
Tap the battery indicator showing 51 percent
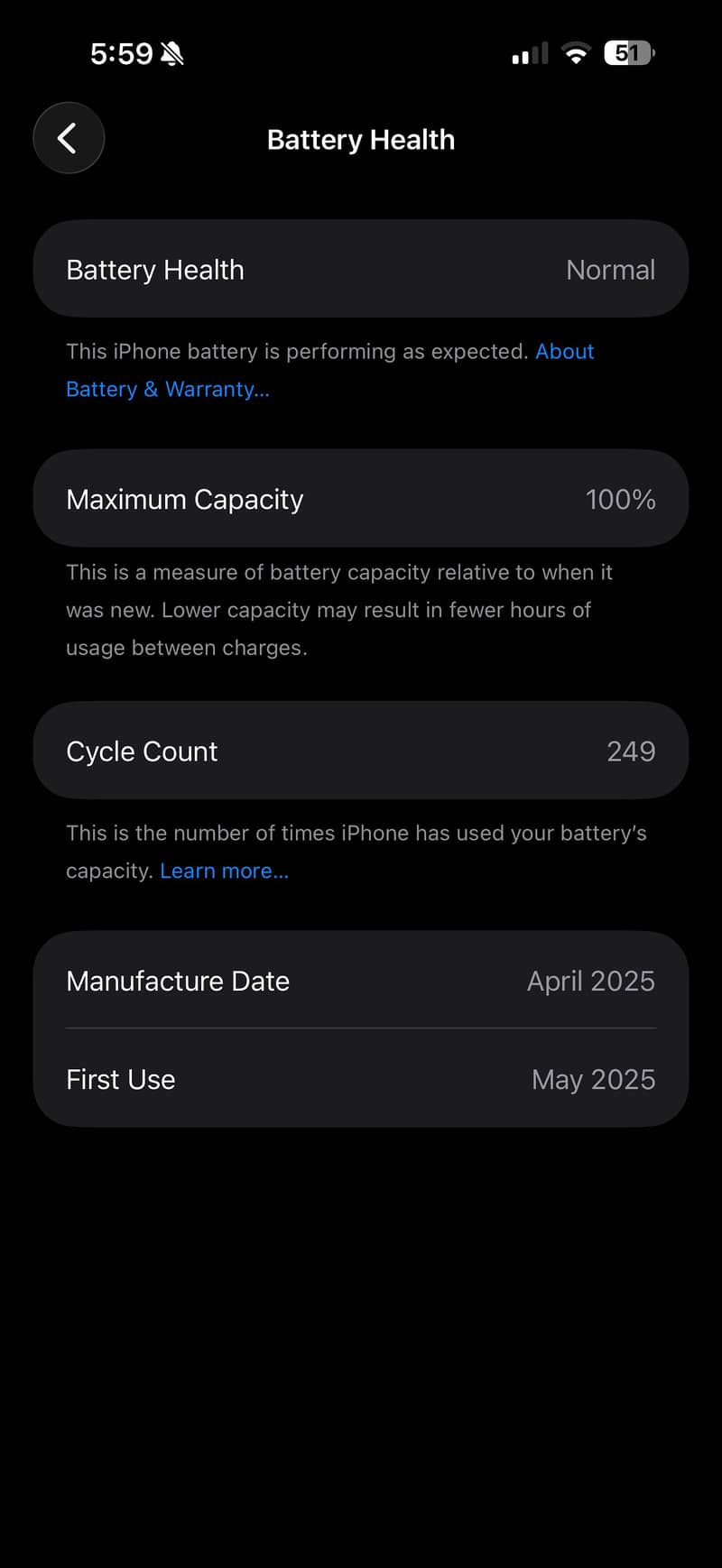(627, 53)
